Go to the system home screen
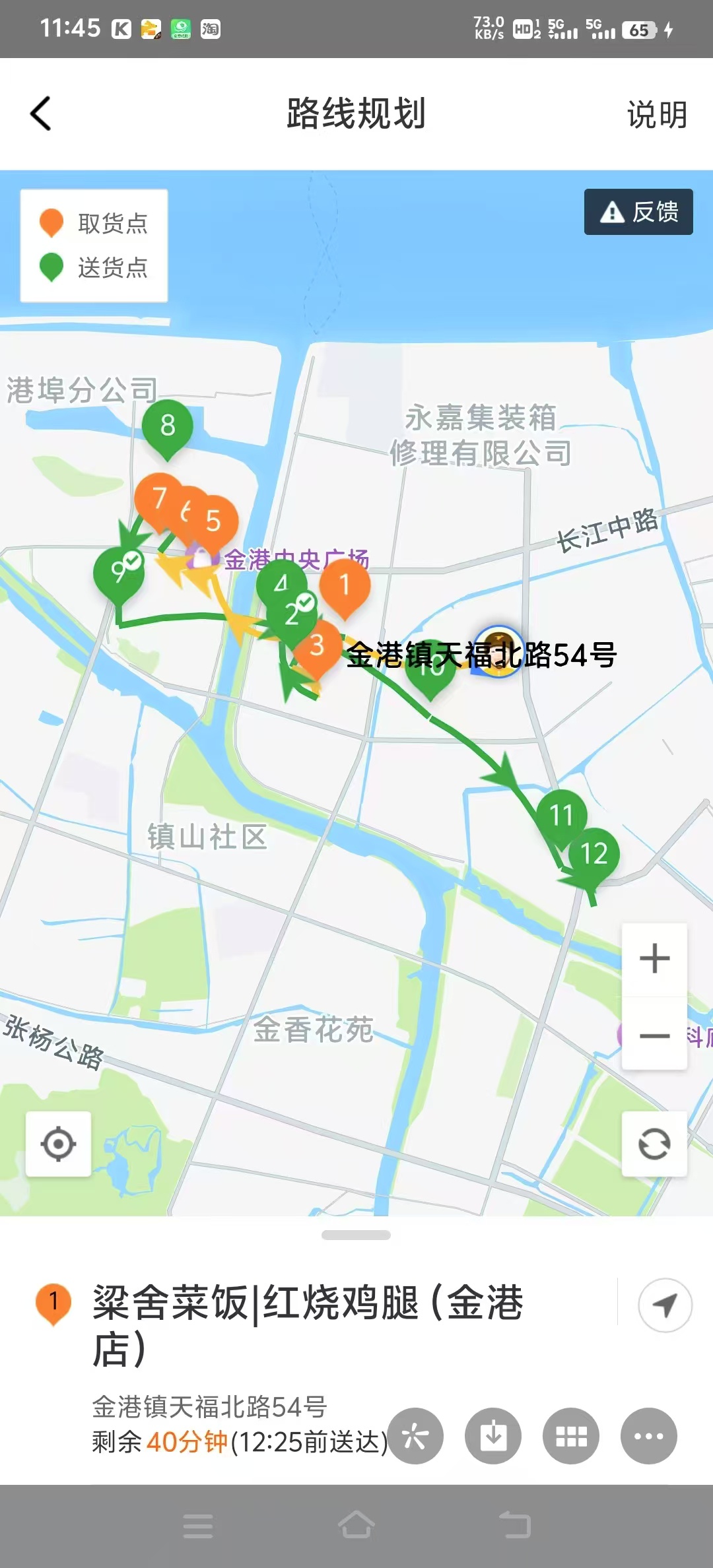This screenshot has width=713, height=1568. point(356,1525)
